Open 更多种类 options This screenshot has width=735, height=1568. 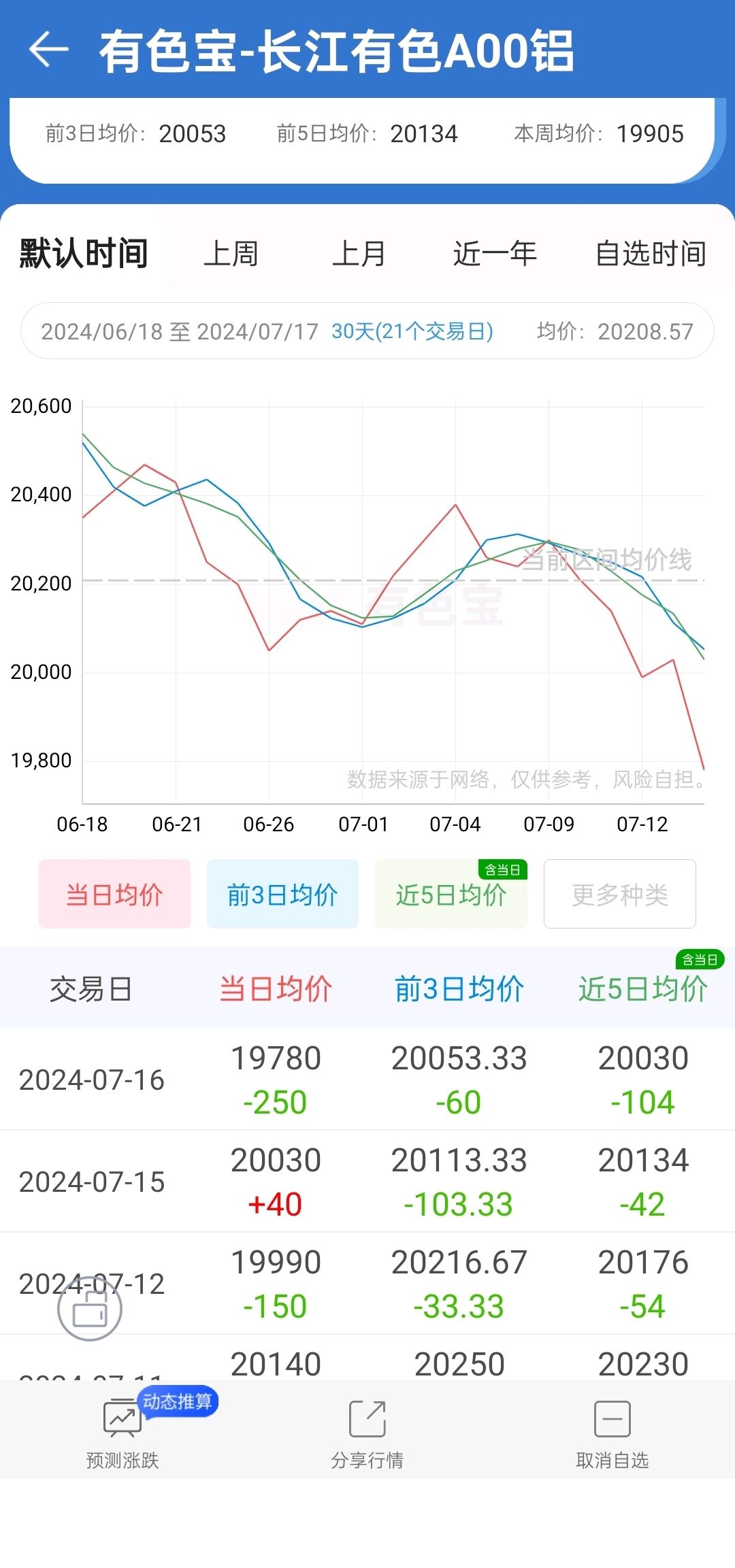click(x=620, y=894)
